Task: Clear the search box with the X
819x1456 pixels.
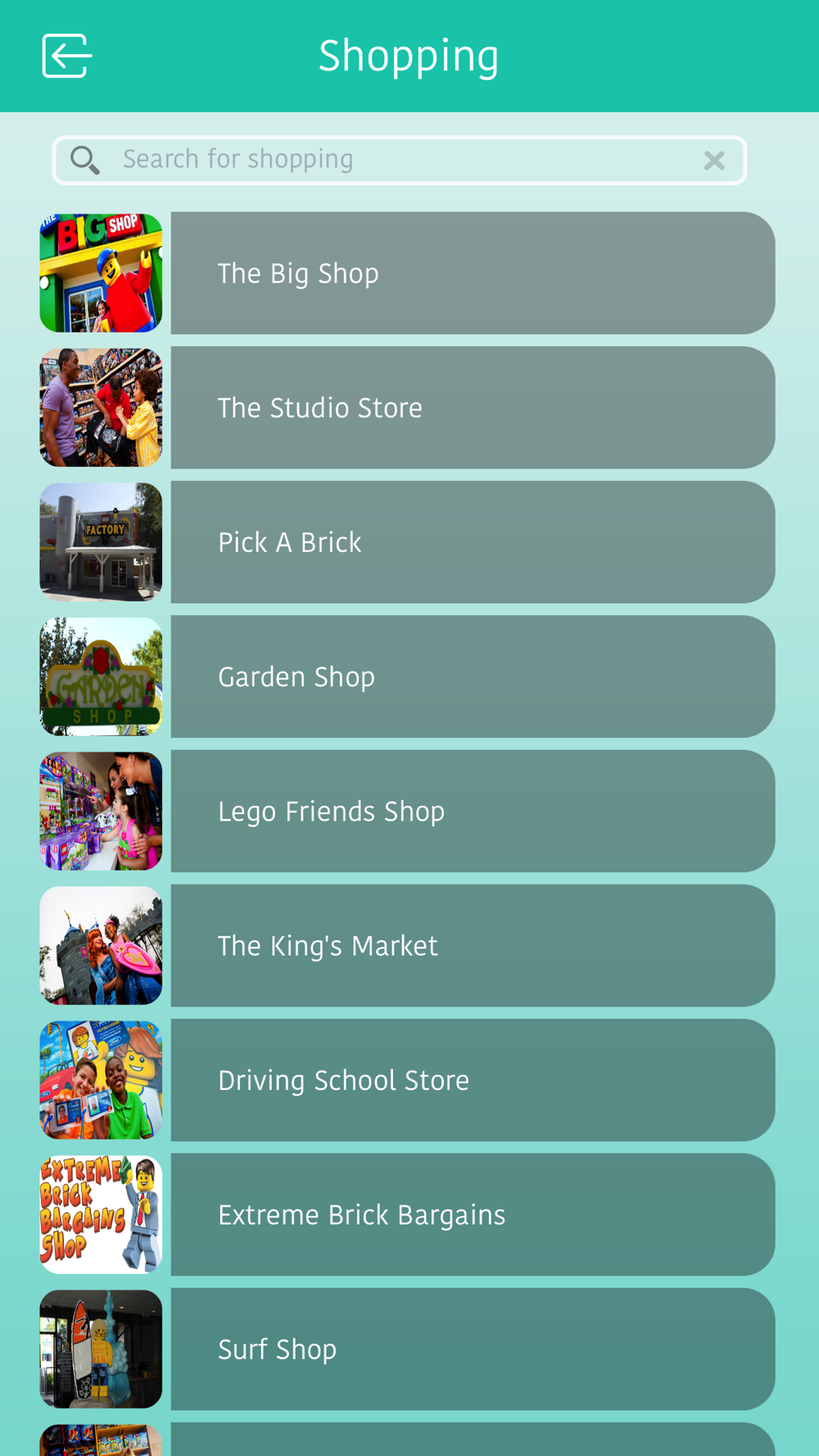Action: tap(714, 161)
